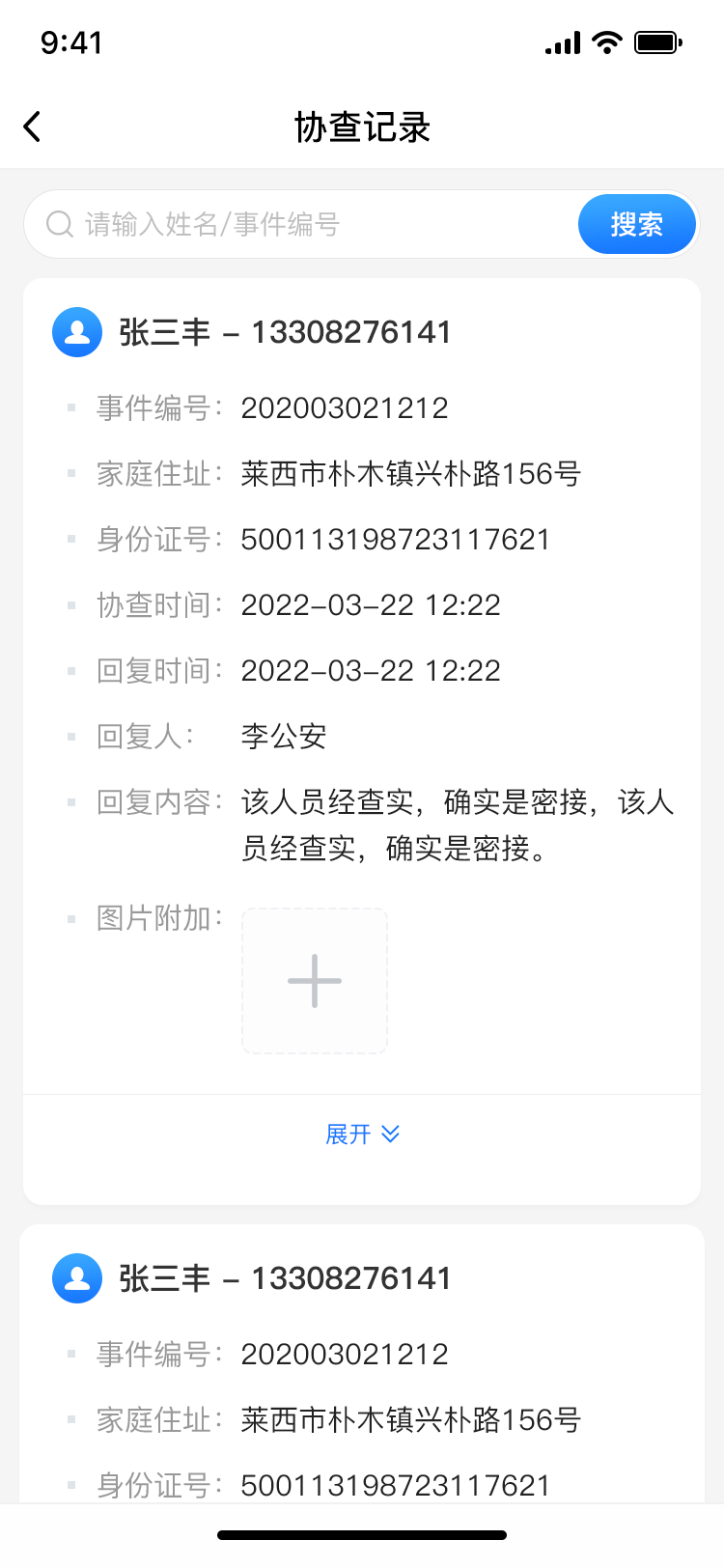Go back from 协查记录 page
724x1568 pixels.
(32, 126)
